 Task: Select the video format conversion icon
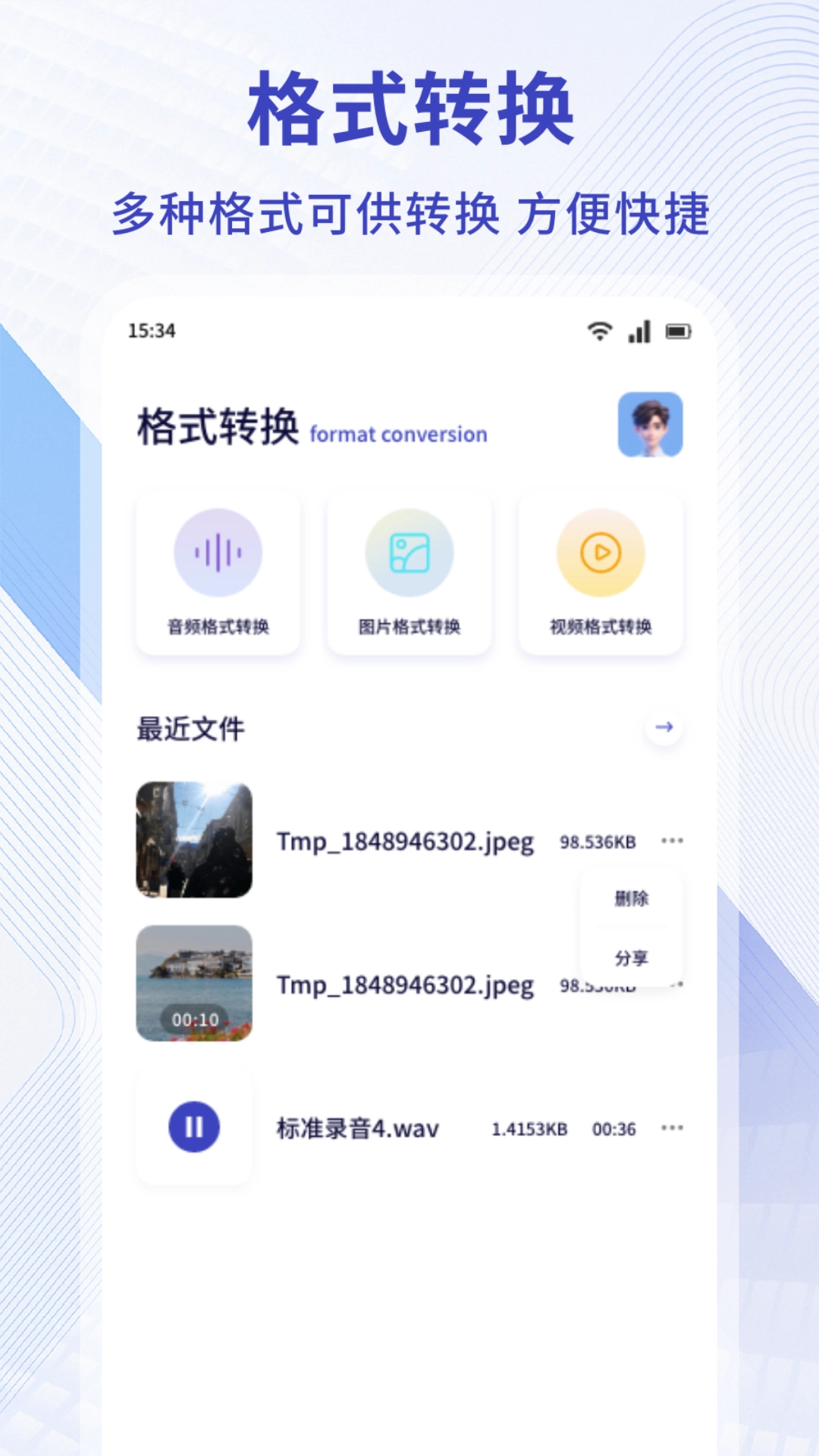601,554
